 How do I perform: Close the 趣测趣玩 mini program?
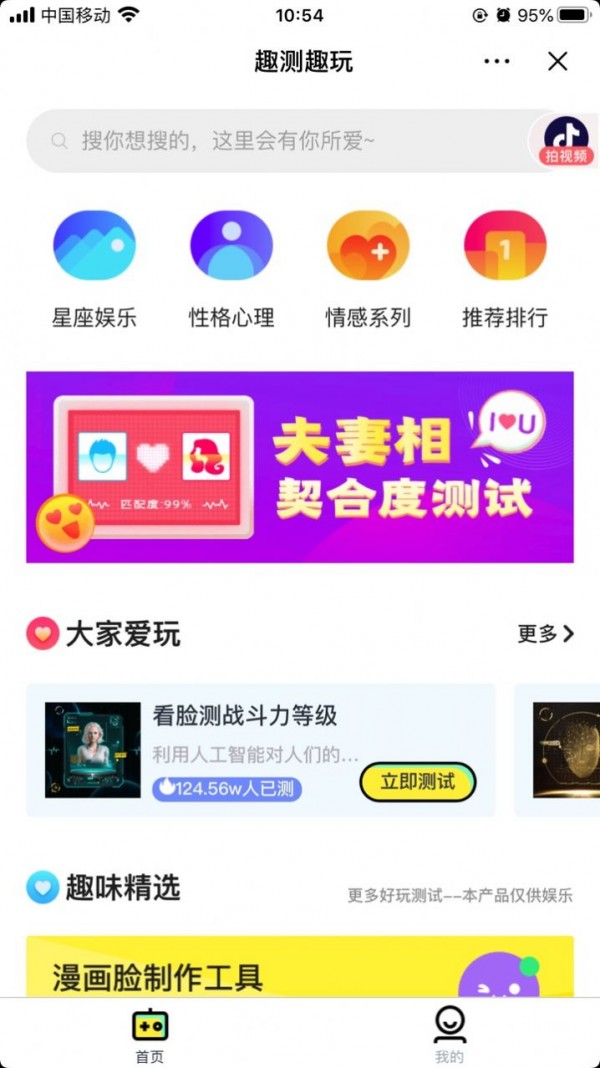click(558, 62)
